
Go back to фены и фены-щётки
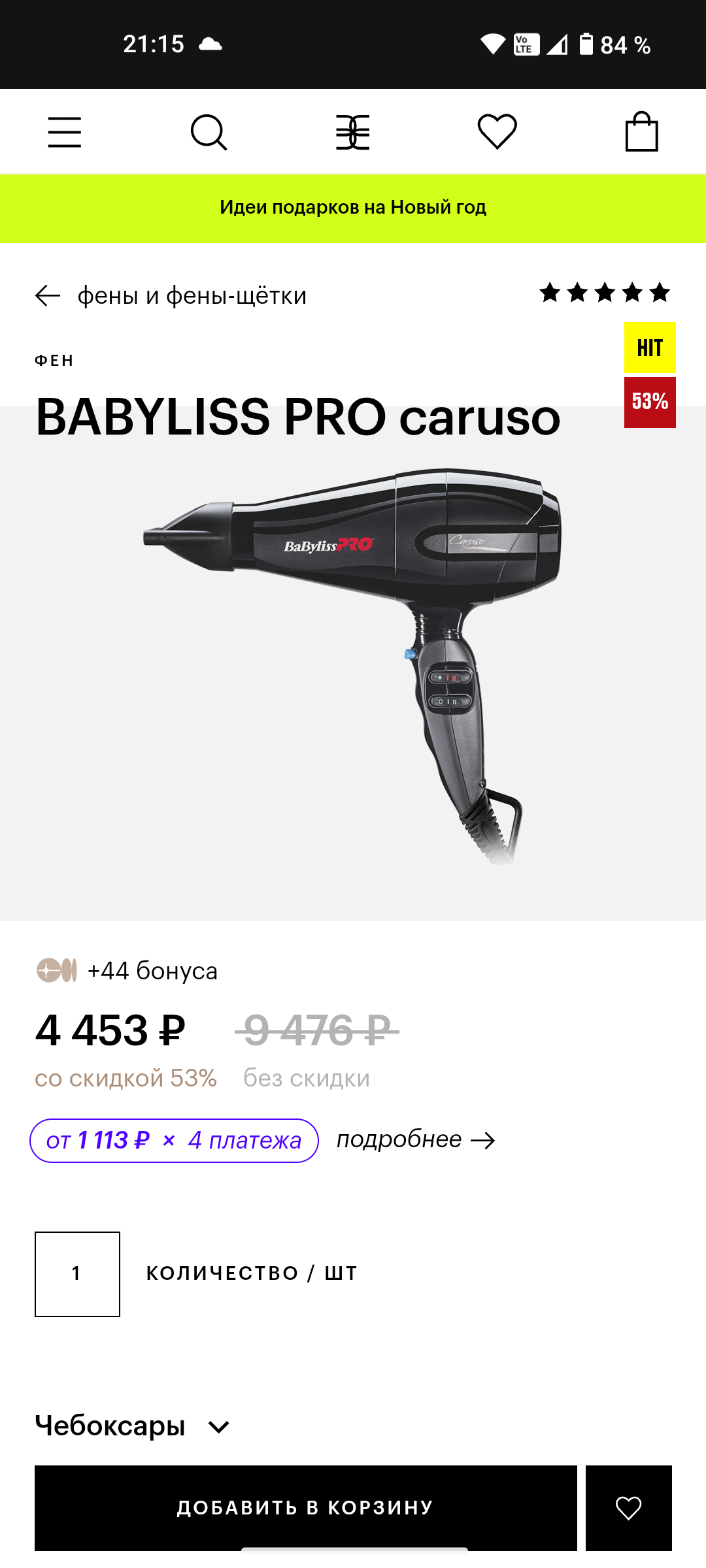coord(170,296)
